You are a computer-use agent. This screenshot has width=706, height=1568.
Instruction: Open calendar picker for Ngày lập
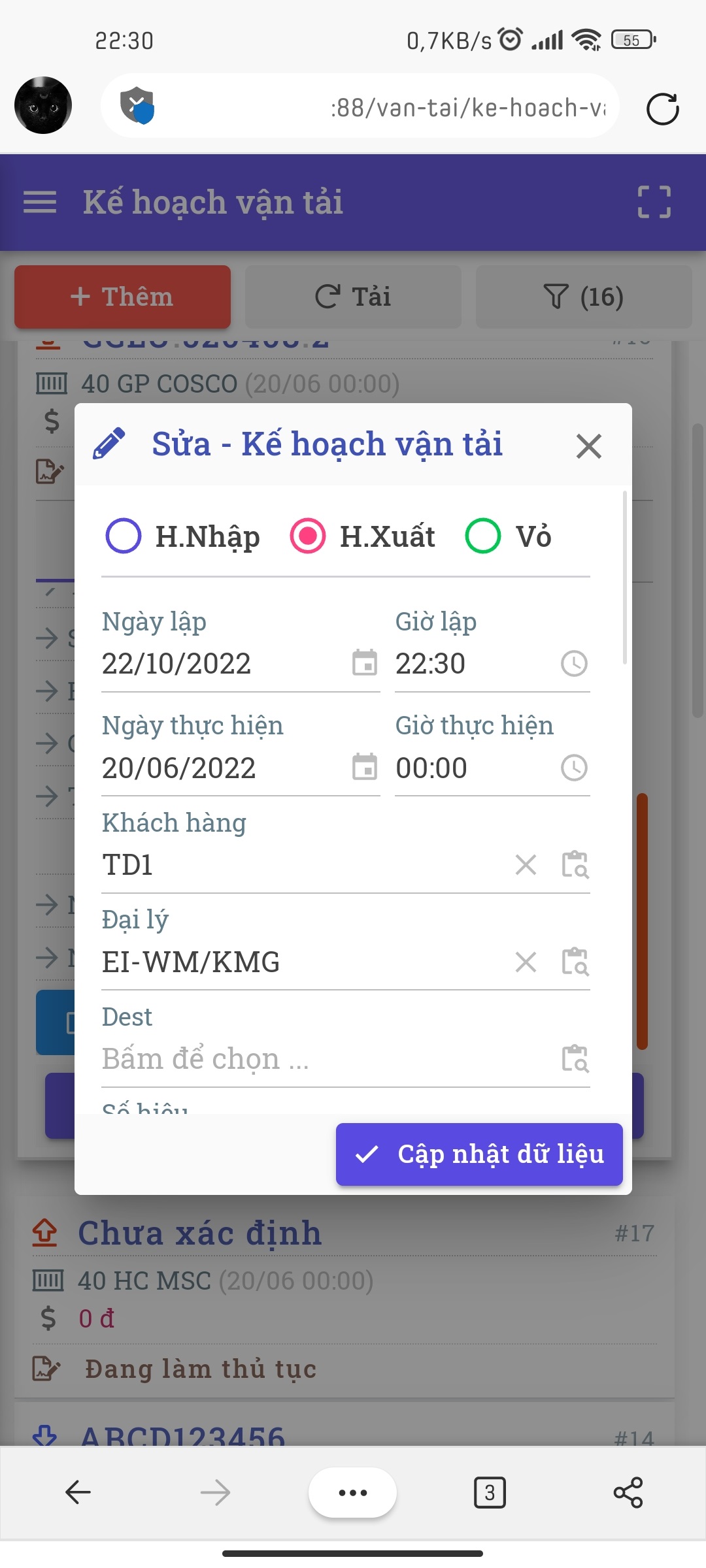pyautogui.click(x=365, y=663)
